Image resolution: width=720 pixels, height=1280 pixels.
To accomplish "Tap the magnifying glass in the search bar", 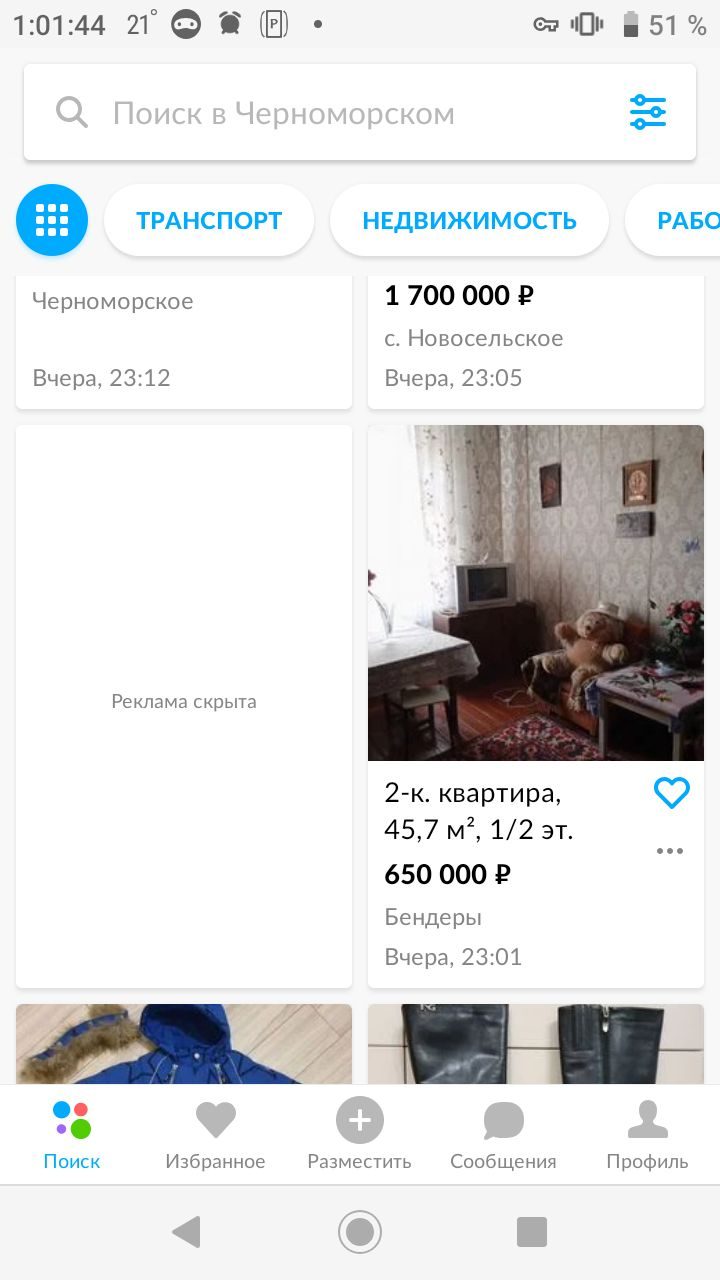I will coord(71,112).
